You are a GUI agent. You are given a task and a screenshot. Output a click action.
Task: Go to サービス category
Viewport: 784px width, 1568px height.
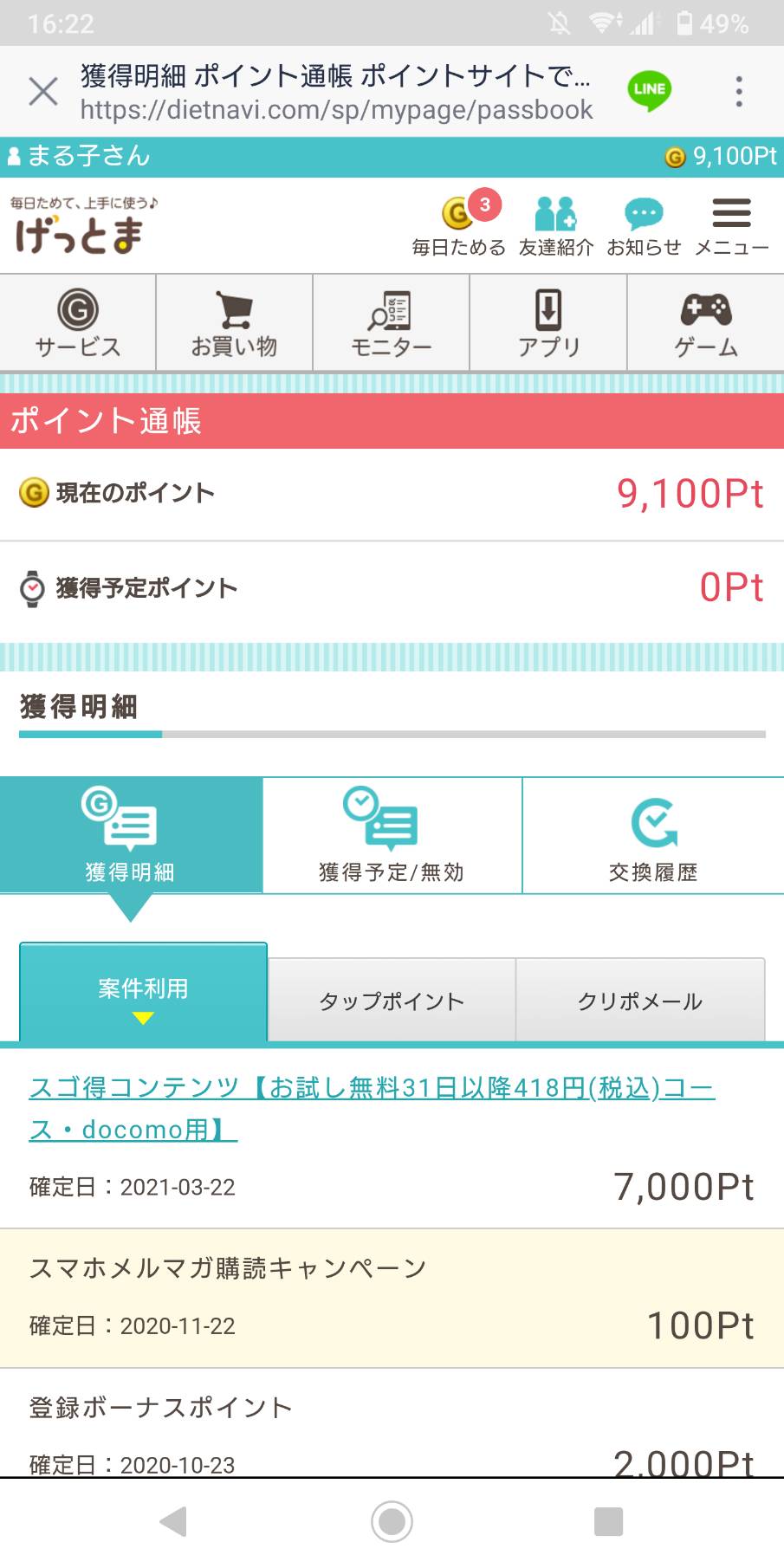point(78,323)
